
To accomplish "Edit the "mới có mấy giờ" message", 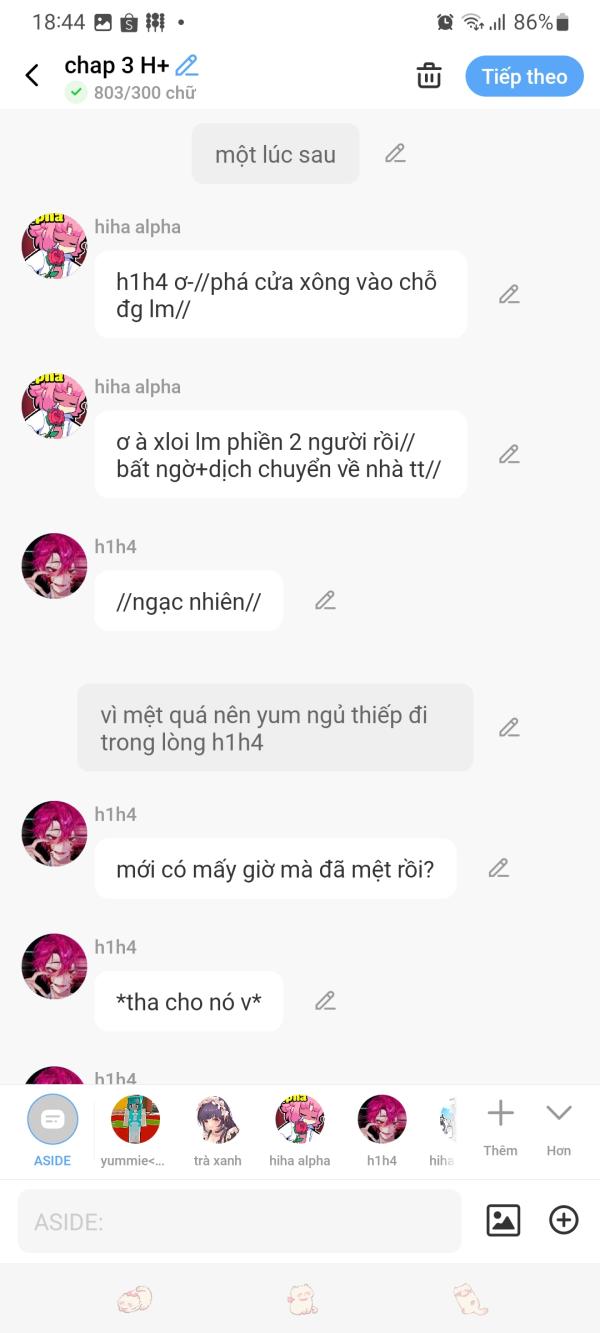I will coord(499,868).
